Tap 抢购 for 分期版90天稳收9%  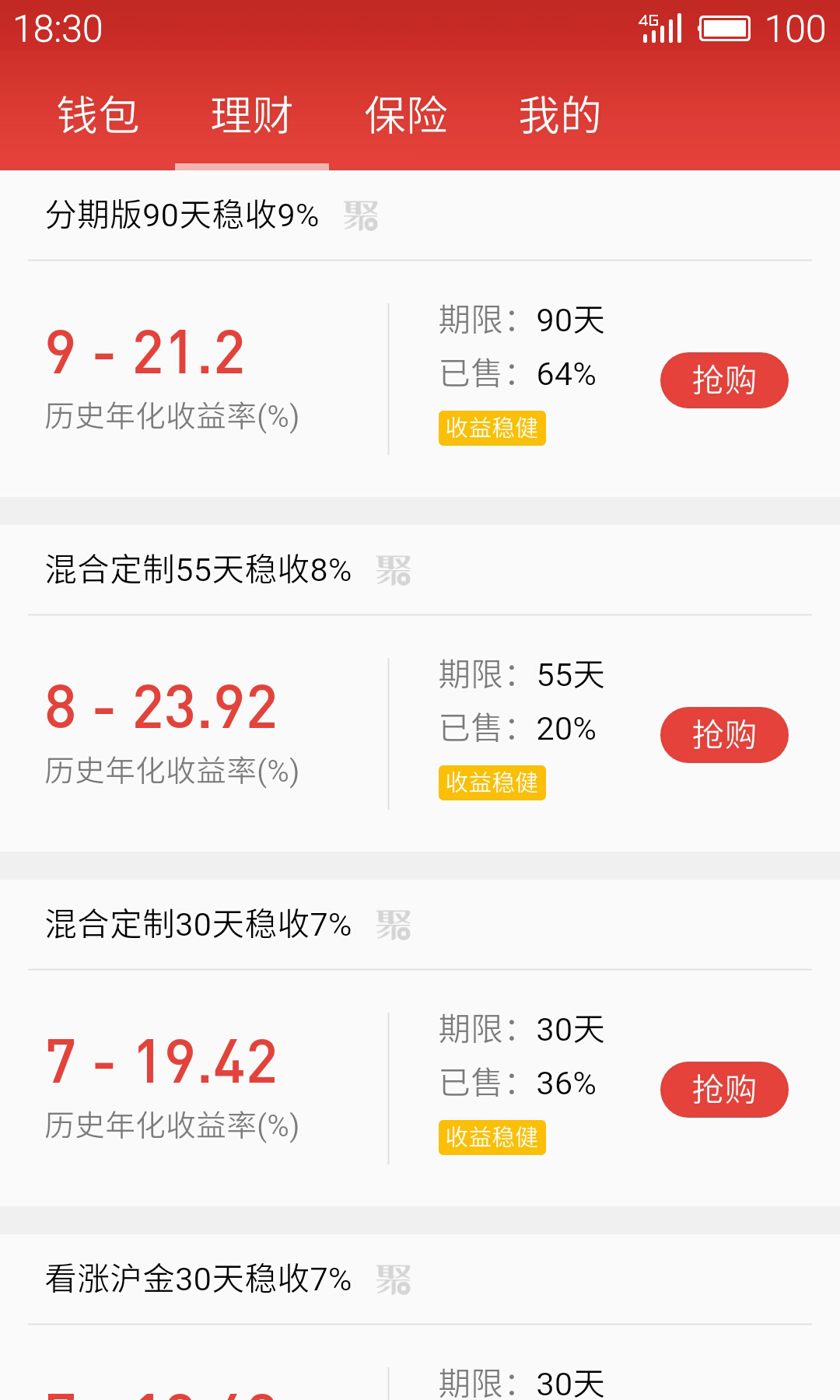click(723, 380)
